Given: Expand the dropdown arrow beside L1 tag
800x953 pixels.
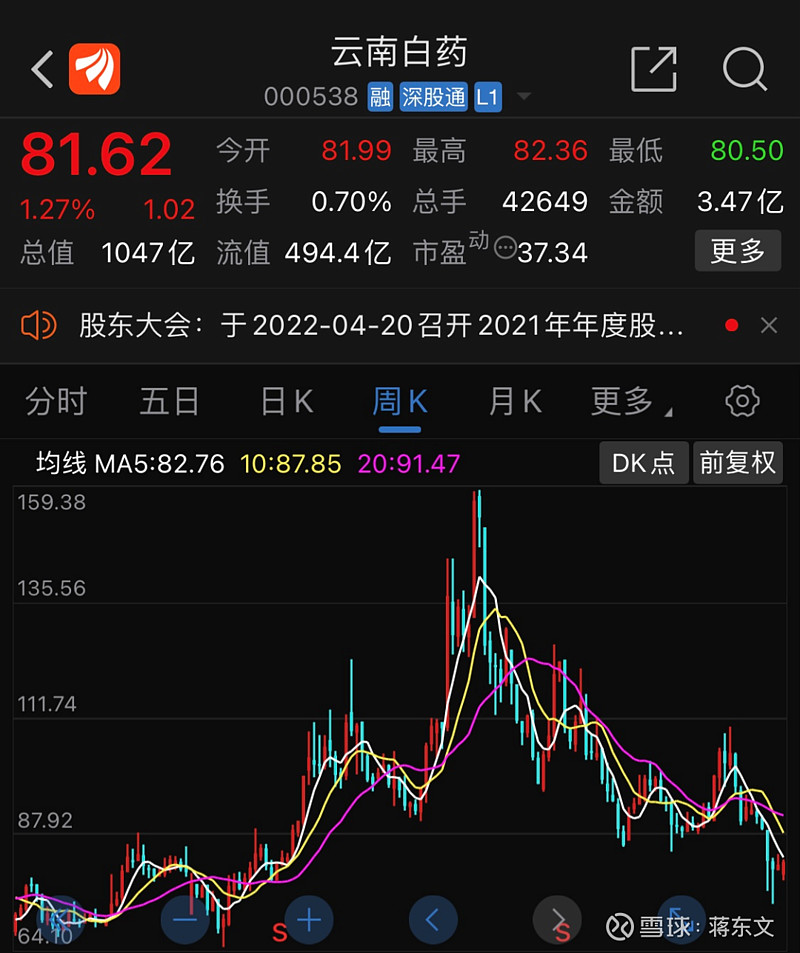Looking at the screenshot, I should pyautogui.click(x=524, y=97).
